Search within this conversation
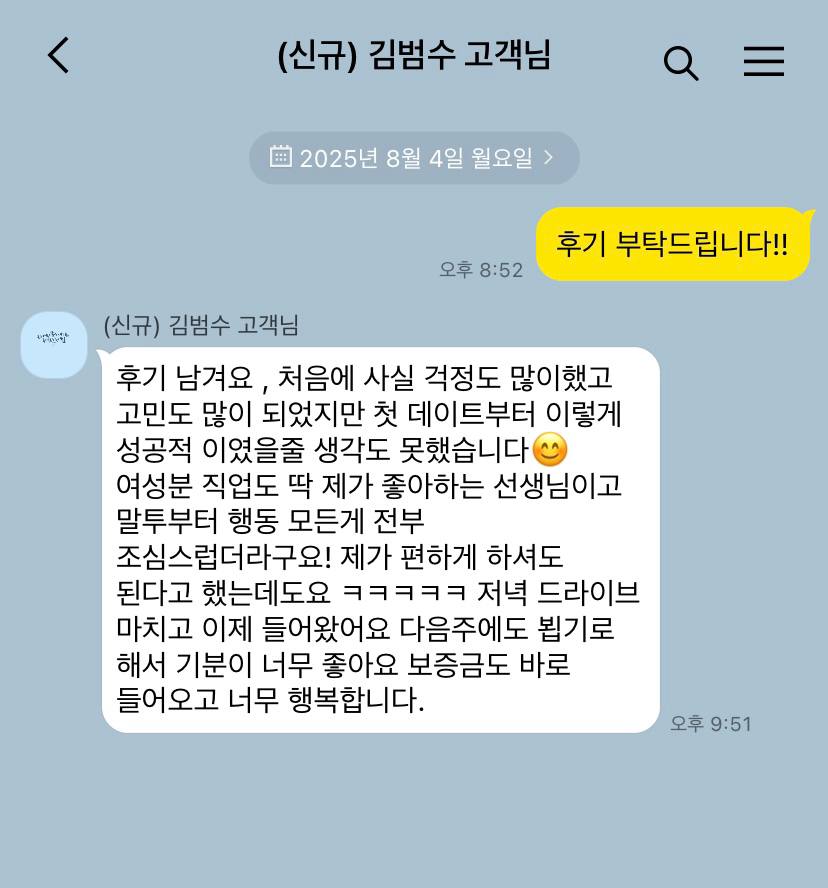This screenshot has height=888, width=828. click(x=681, y=62)
